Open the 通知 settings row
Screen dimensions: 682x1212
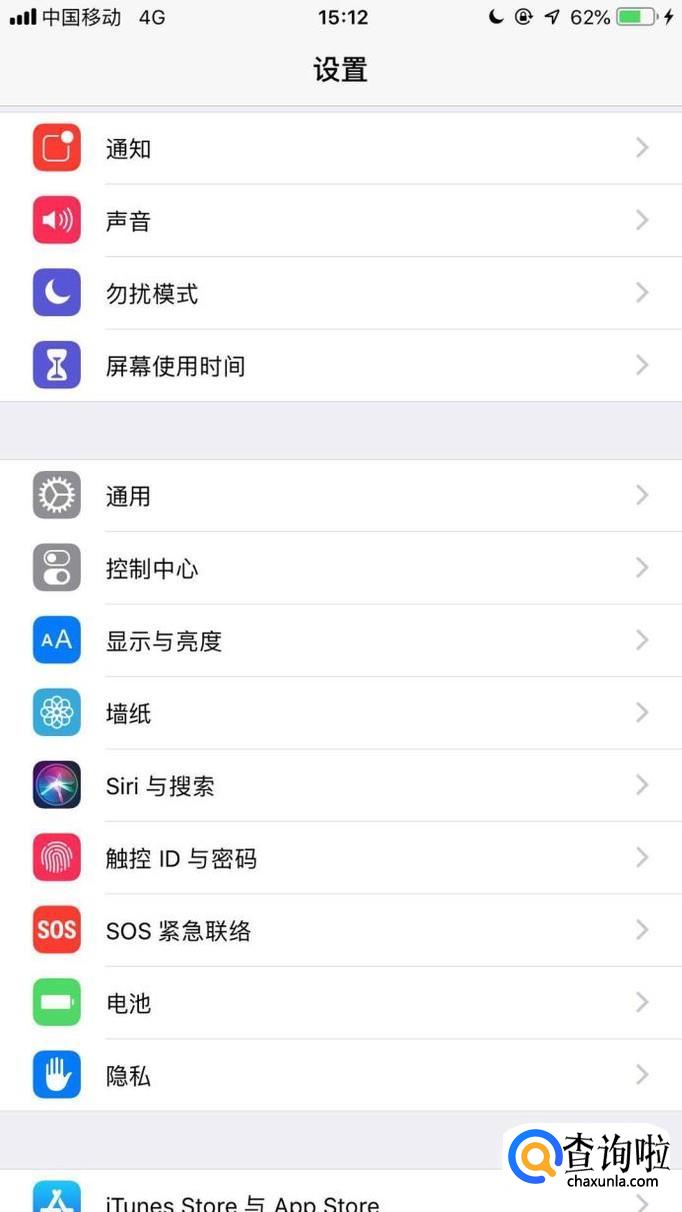point(340,148)
